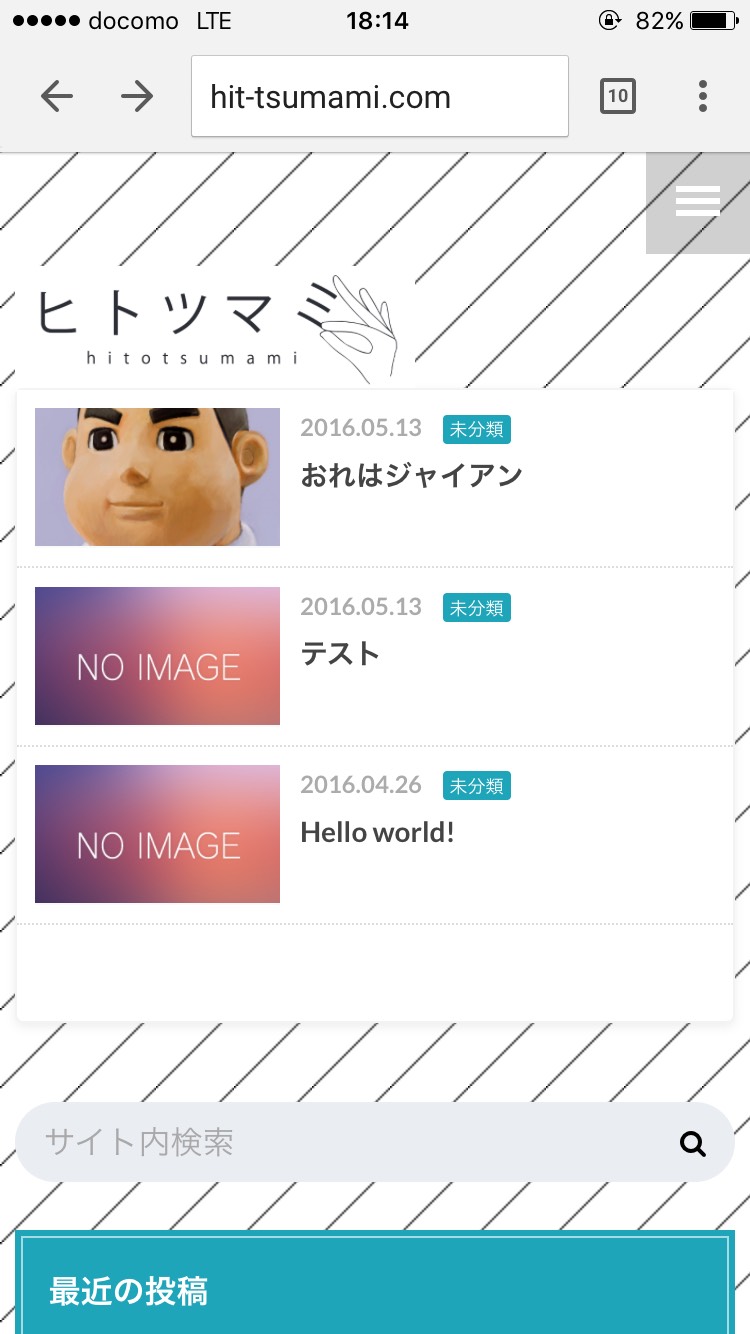Image resolution: width=750 pixels, height=1334 pixels.
Task: Open the Hello world! post
Action: pyautogui.click(x=378, y=832)
